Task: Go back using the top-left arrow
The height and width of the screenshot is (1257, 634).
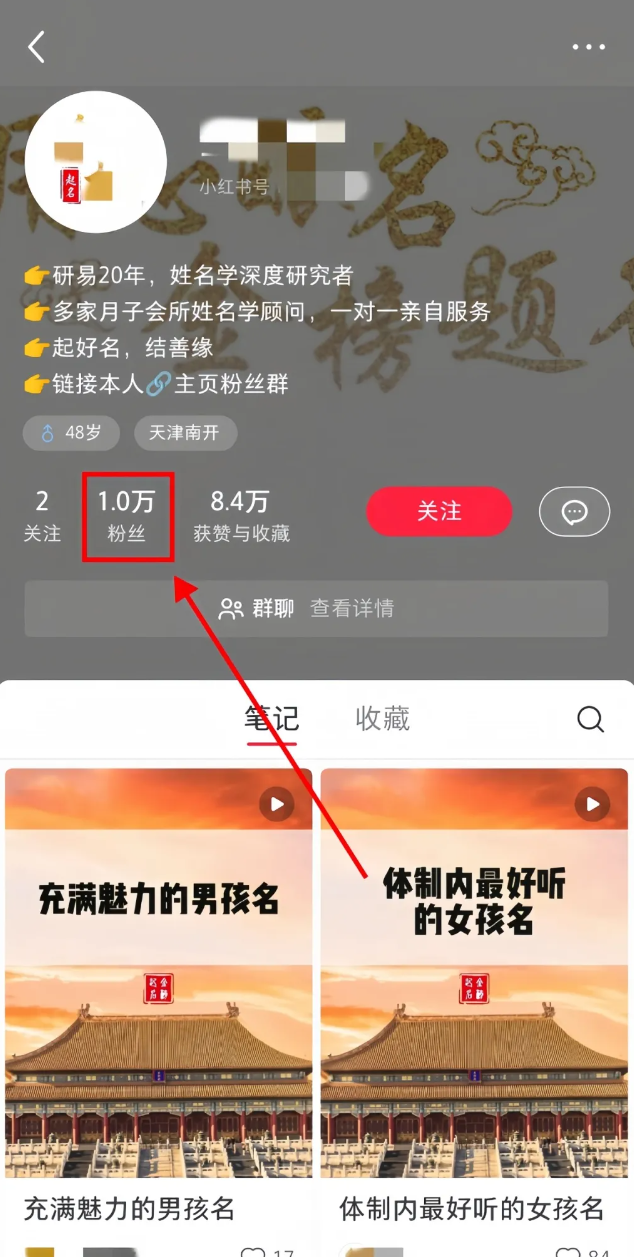Action: 37,47
